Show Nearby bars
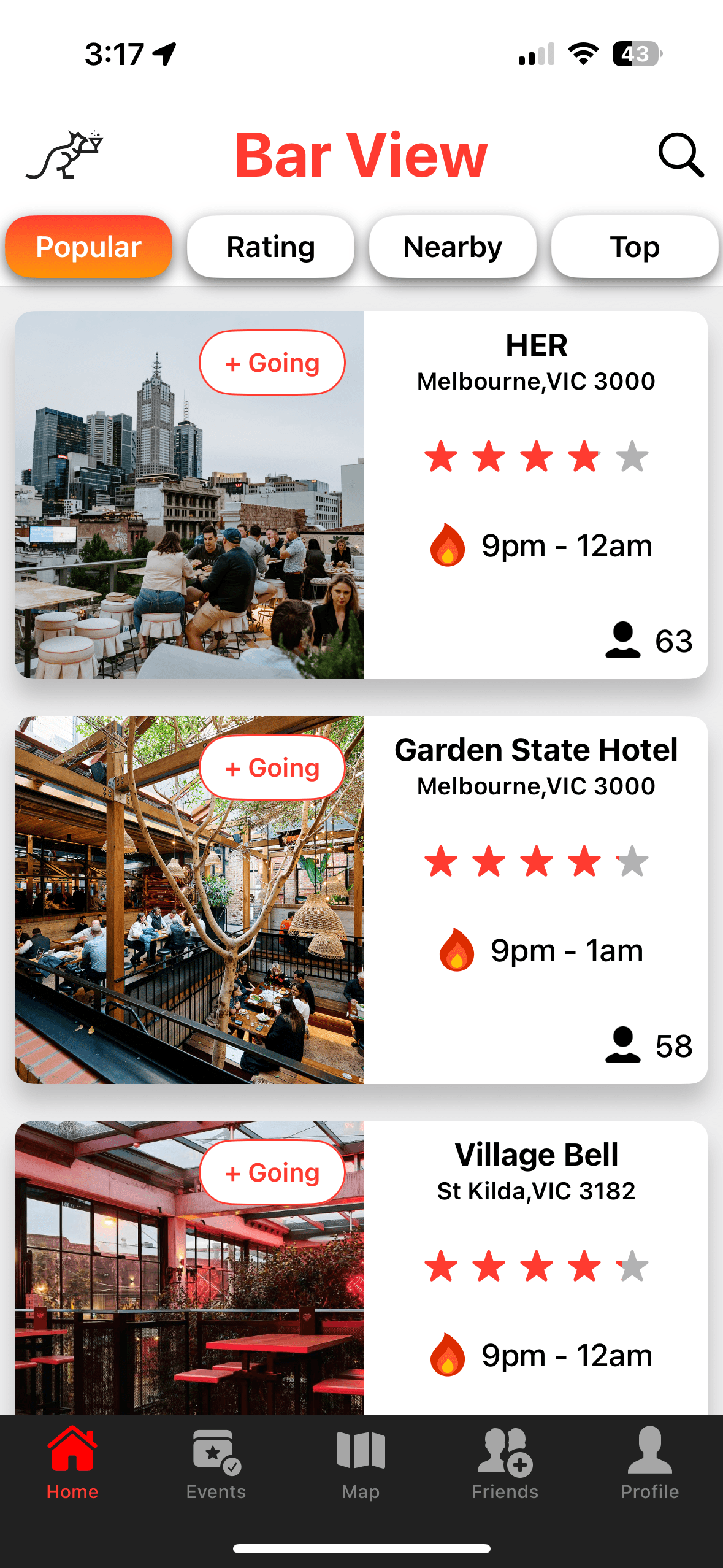723x1568 pixels. pyautogui.click(x=453, y=247)
